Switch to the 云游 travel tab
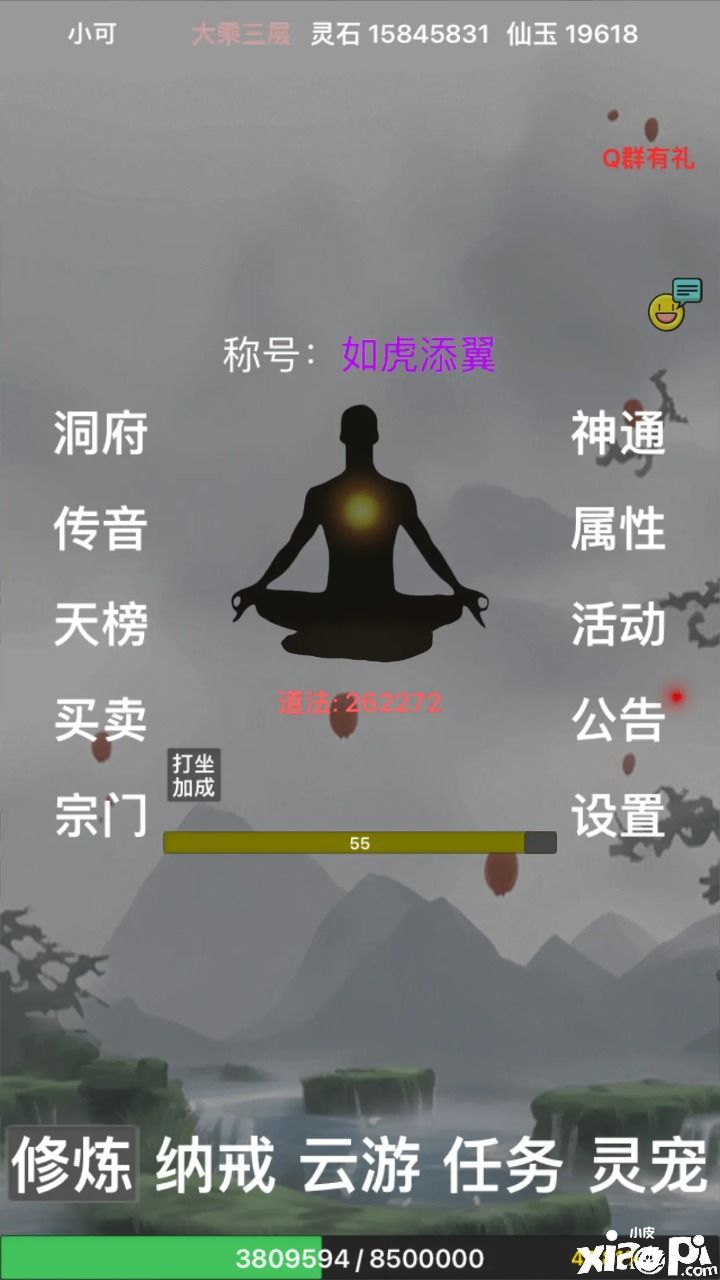 click(x=360, y=1165)
